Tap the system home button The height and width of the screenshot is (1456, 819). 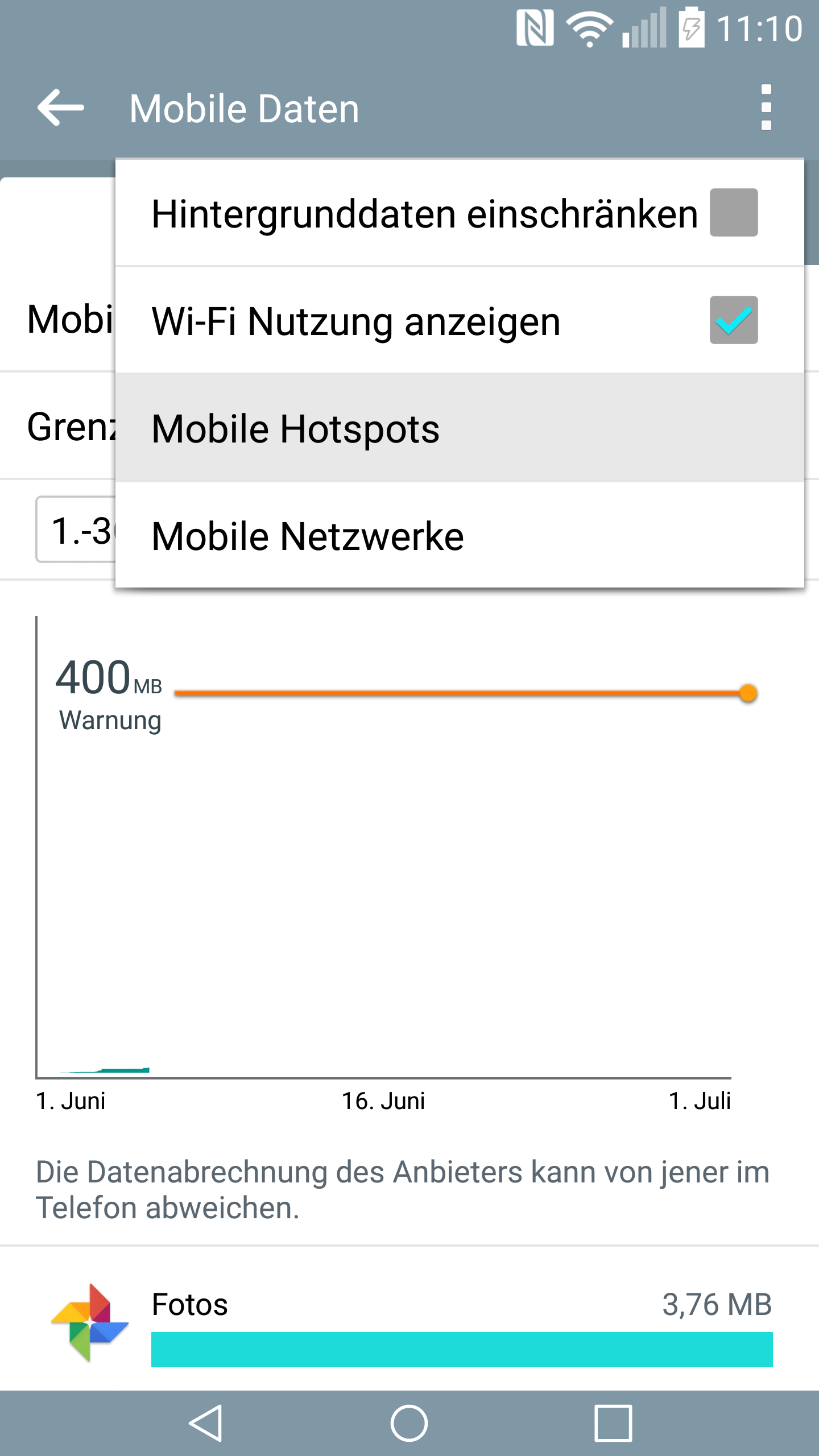click(409, 1424)
